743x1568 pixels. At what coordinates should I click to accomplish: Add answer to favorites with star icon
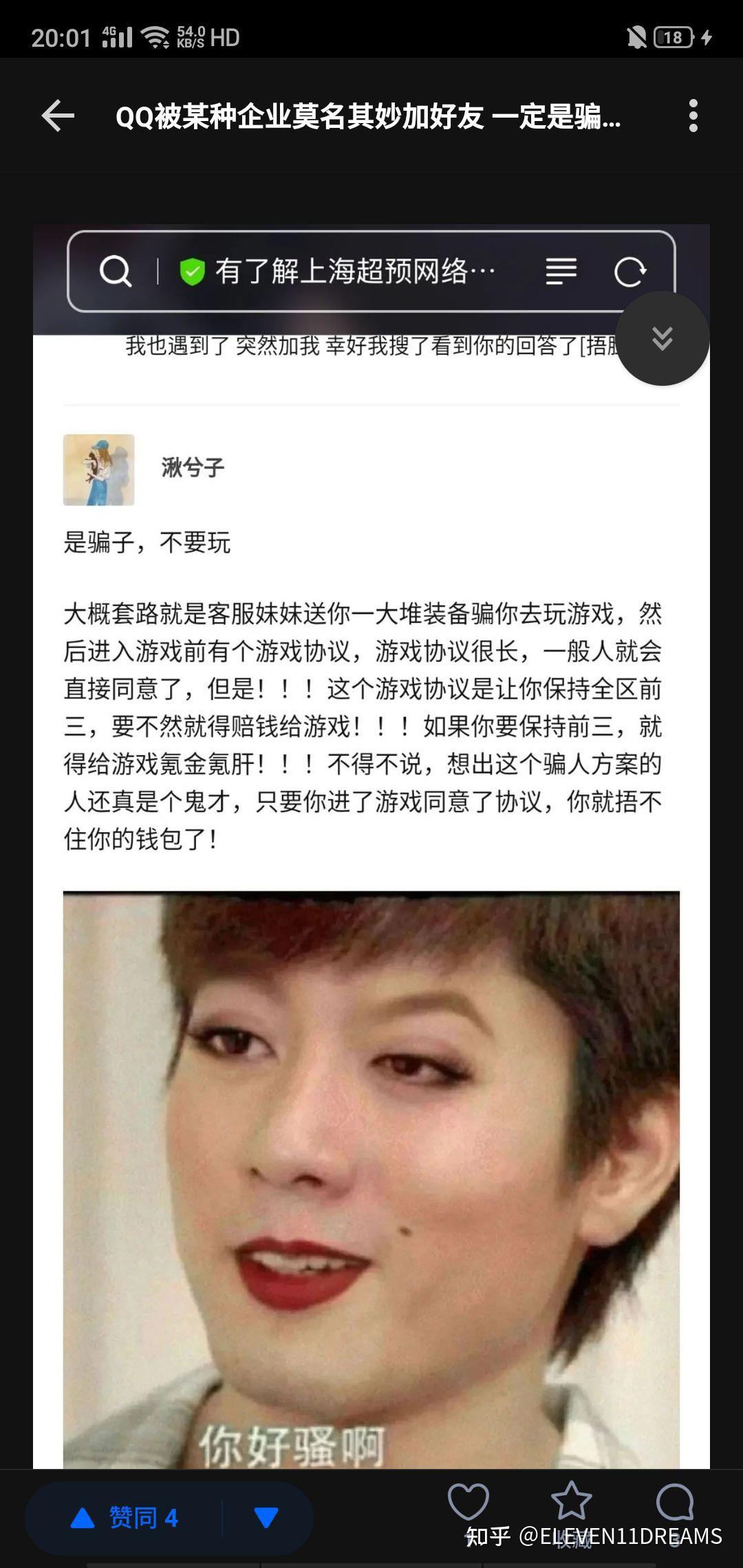(x=571, y=1503)
